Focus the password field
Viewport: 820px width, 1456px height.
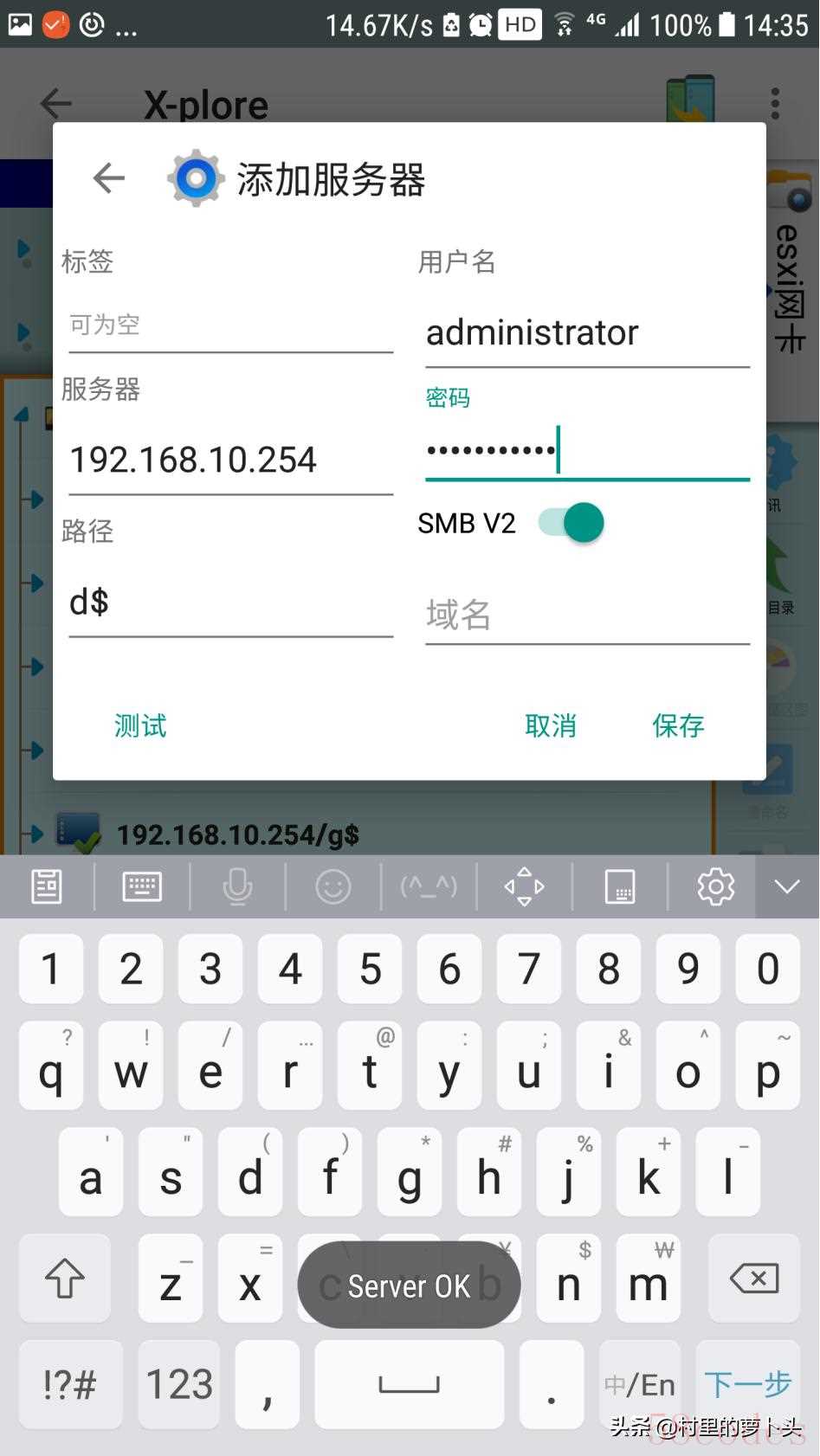(587, 450)
